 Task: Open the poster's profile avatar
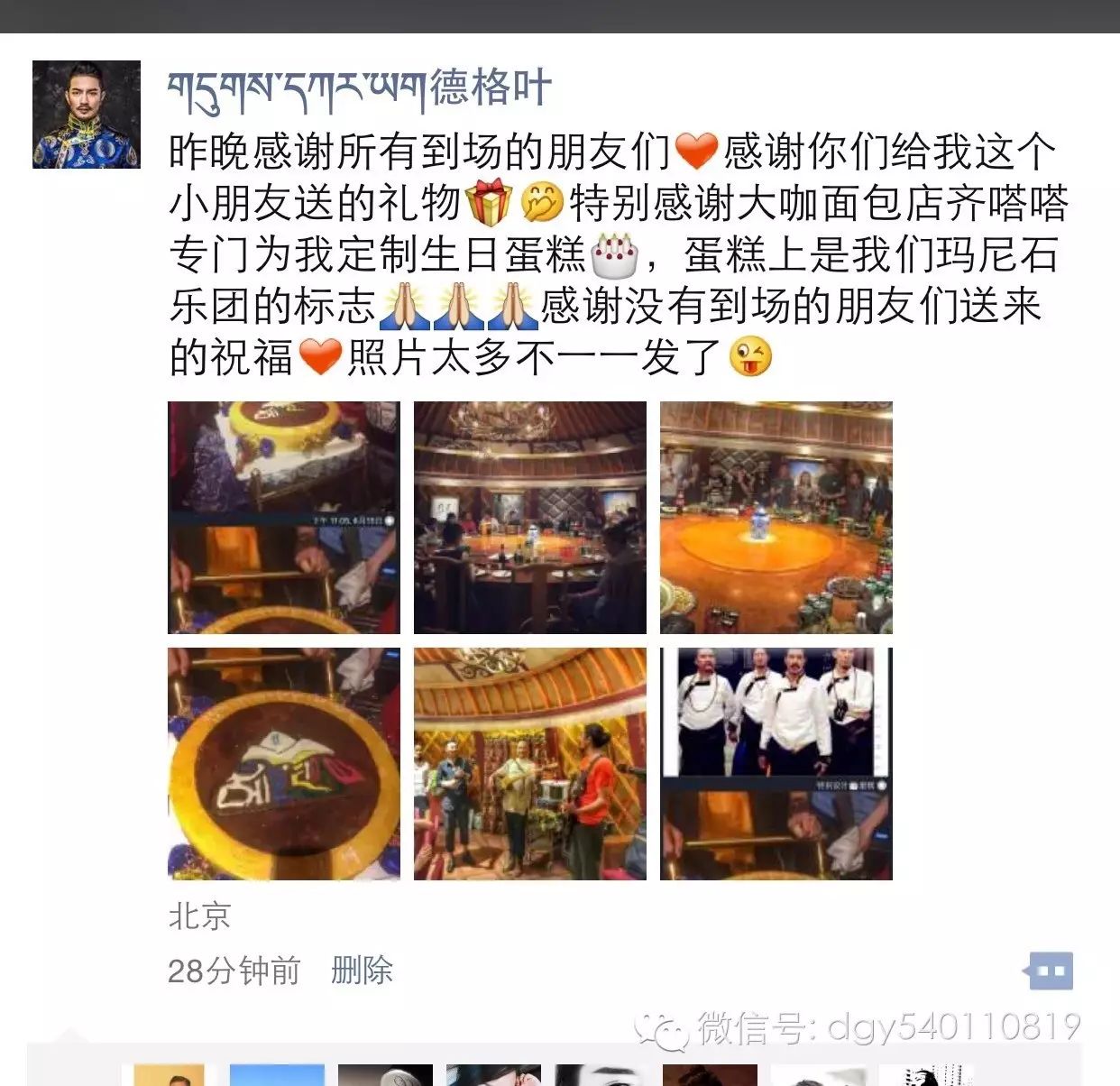tap(87, 115)
